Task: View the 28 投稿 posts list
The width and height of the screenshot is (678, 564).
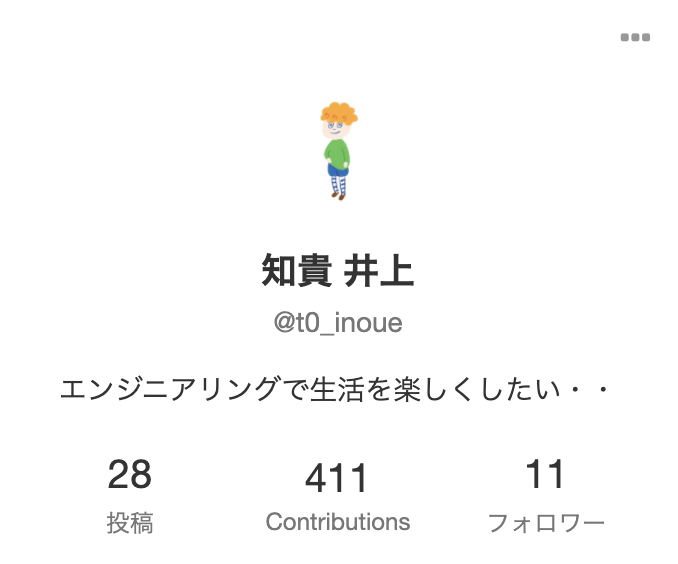Action: point(130,495)
